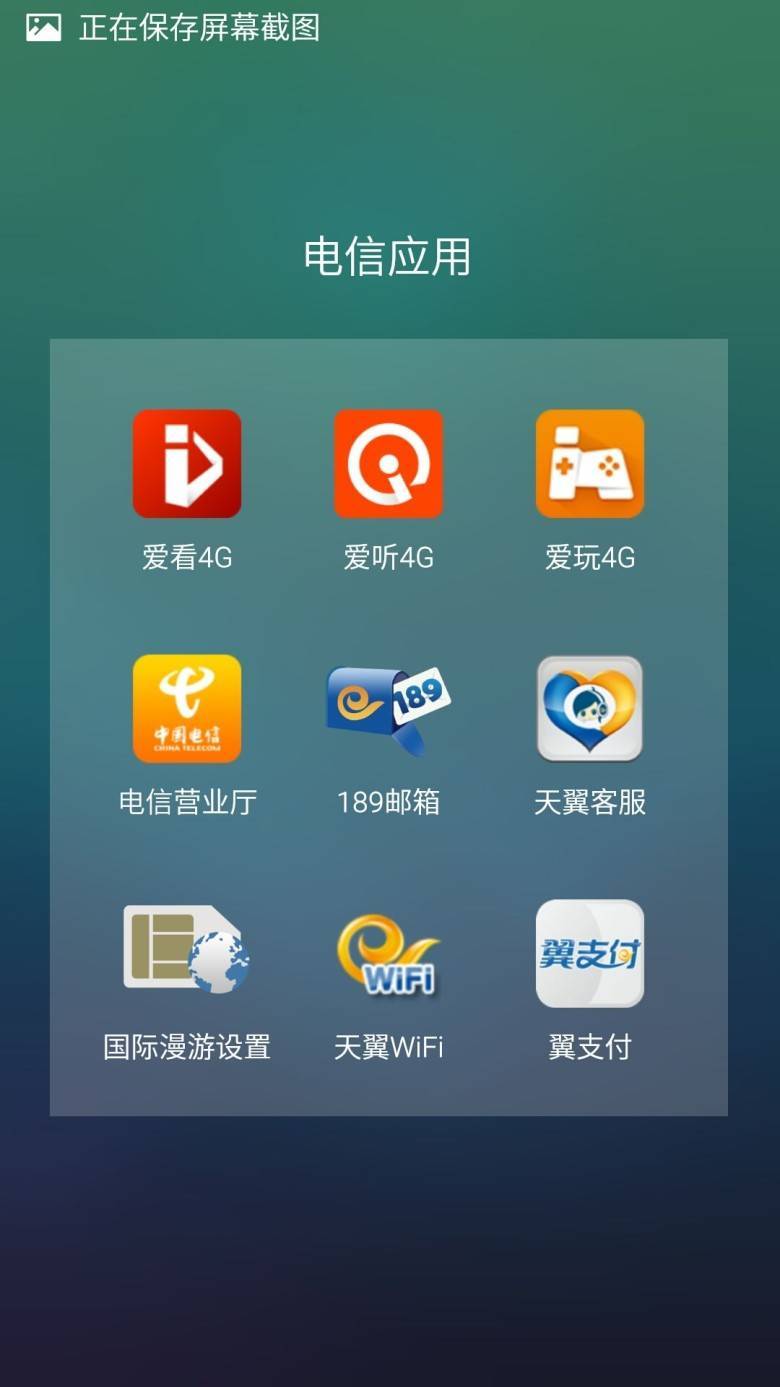Tap the 电信应用 folder name
Viewport: 780px width, 1387px height.
pyautogui.click(x=388, y=257)
